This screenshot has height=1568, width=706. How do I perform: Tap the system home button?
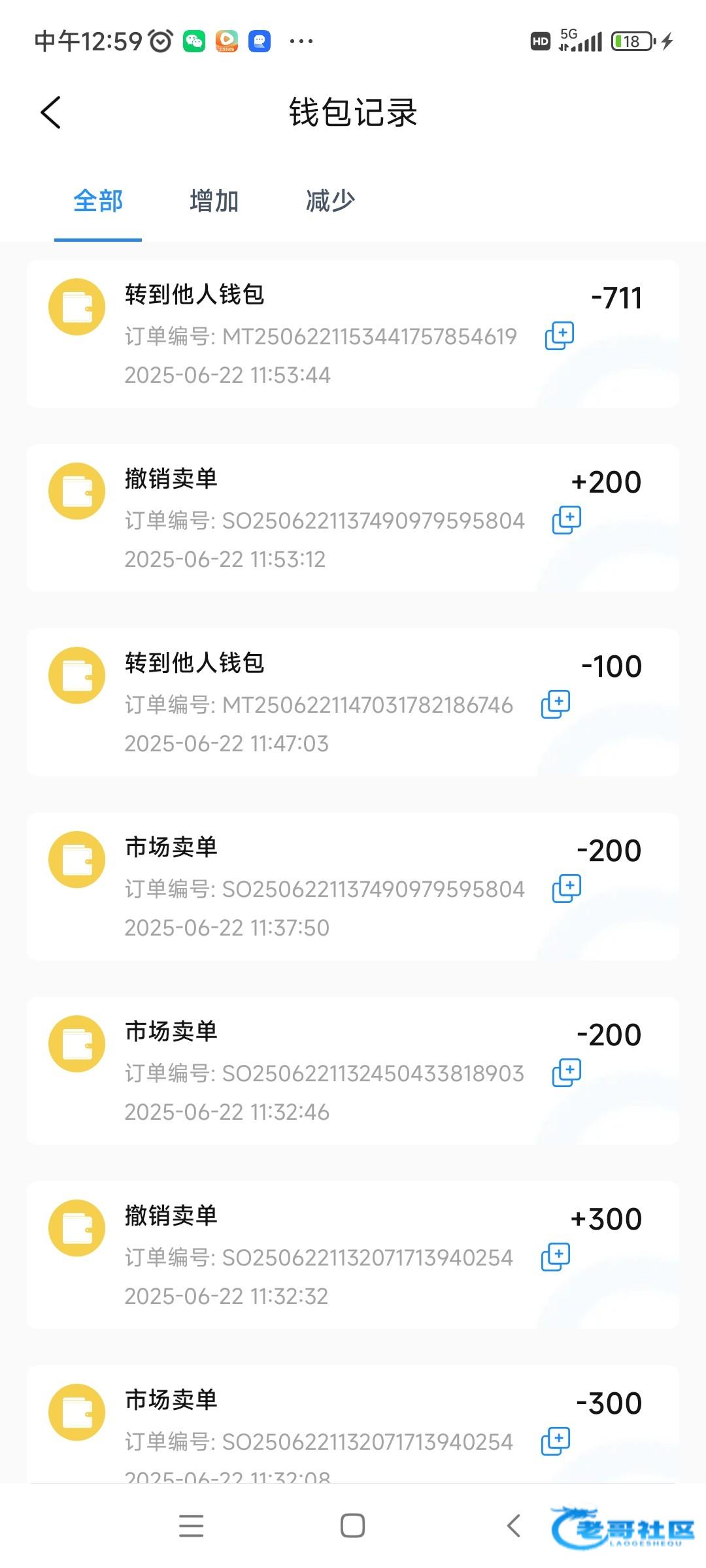pos(353,1526)
